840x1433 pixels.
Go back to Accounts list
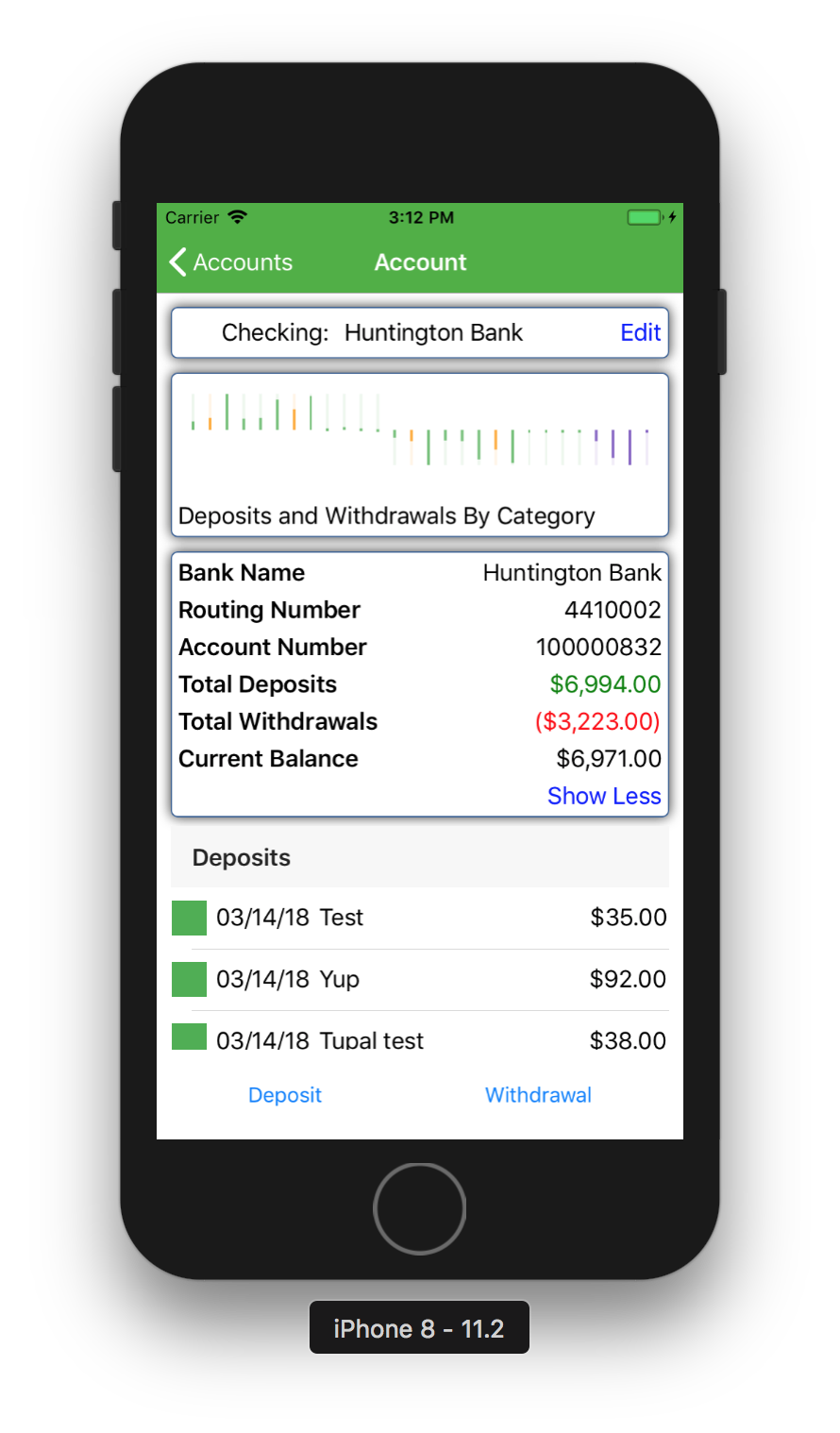tap(230, 262)
